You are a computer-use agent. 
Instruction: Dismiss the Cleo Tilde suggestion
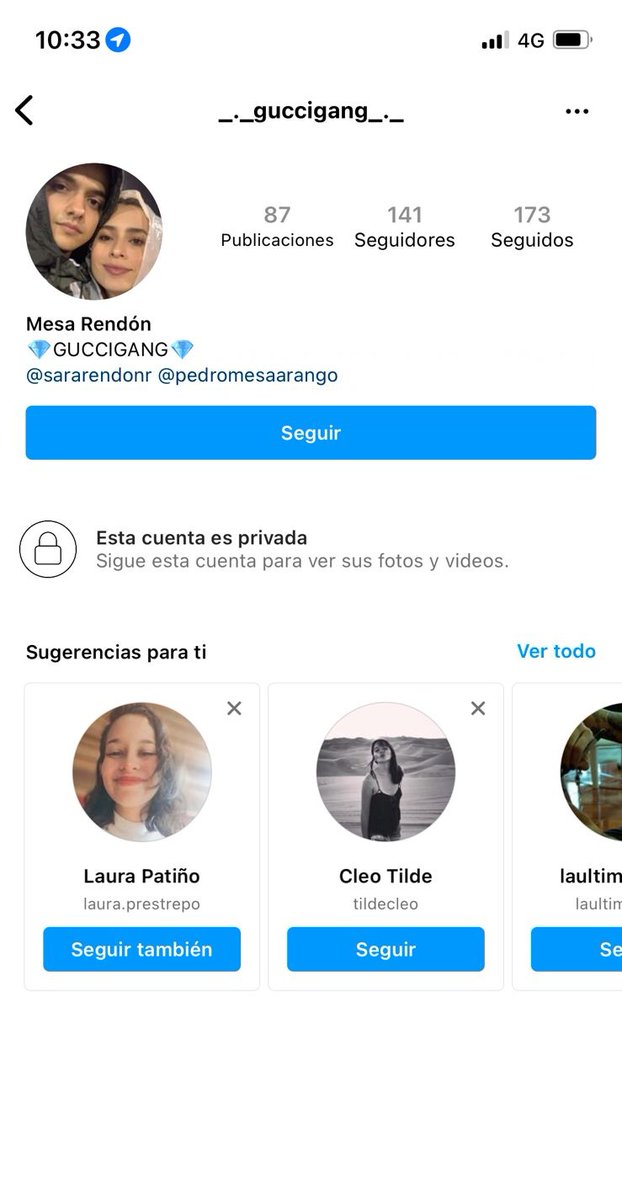tap(478, 708)
